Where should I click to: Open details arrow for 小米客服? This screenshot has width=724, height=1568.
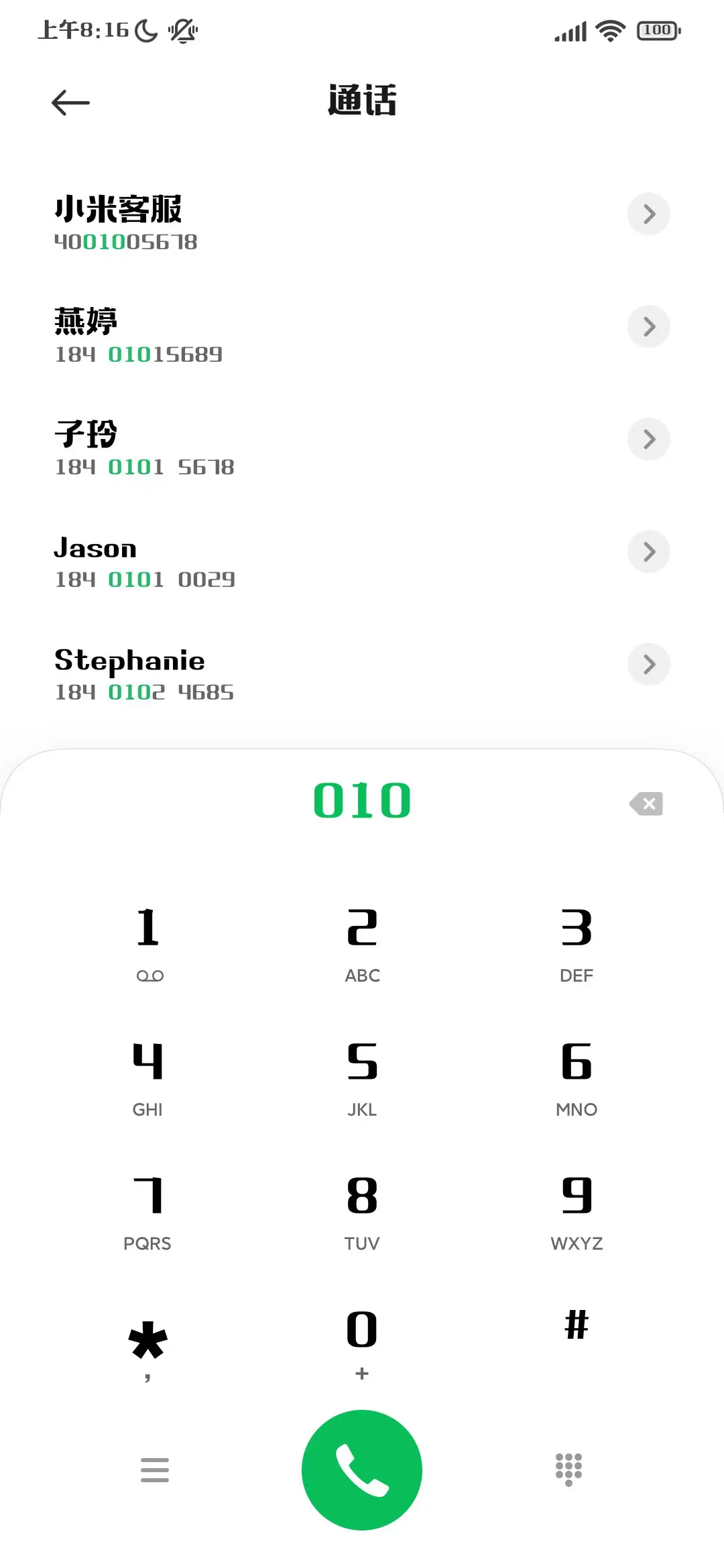(x=648, y=214)
